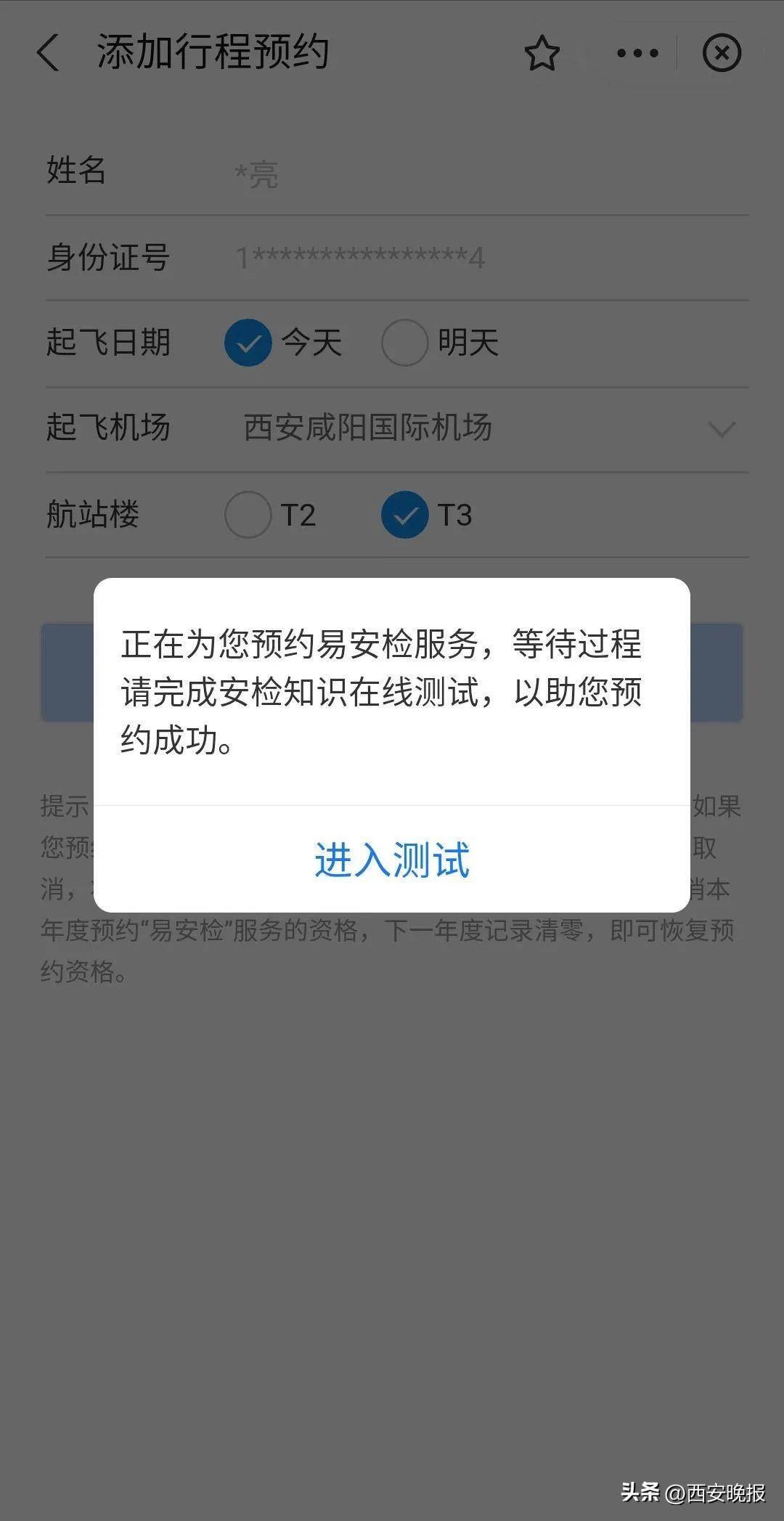Viewport: 784px width, 1521px height.
Task: Select 明天 as departure date
Action: [x=405, y=343]
